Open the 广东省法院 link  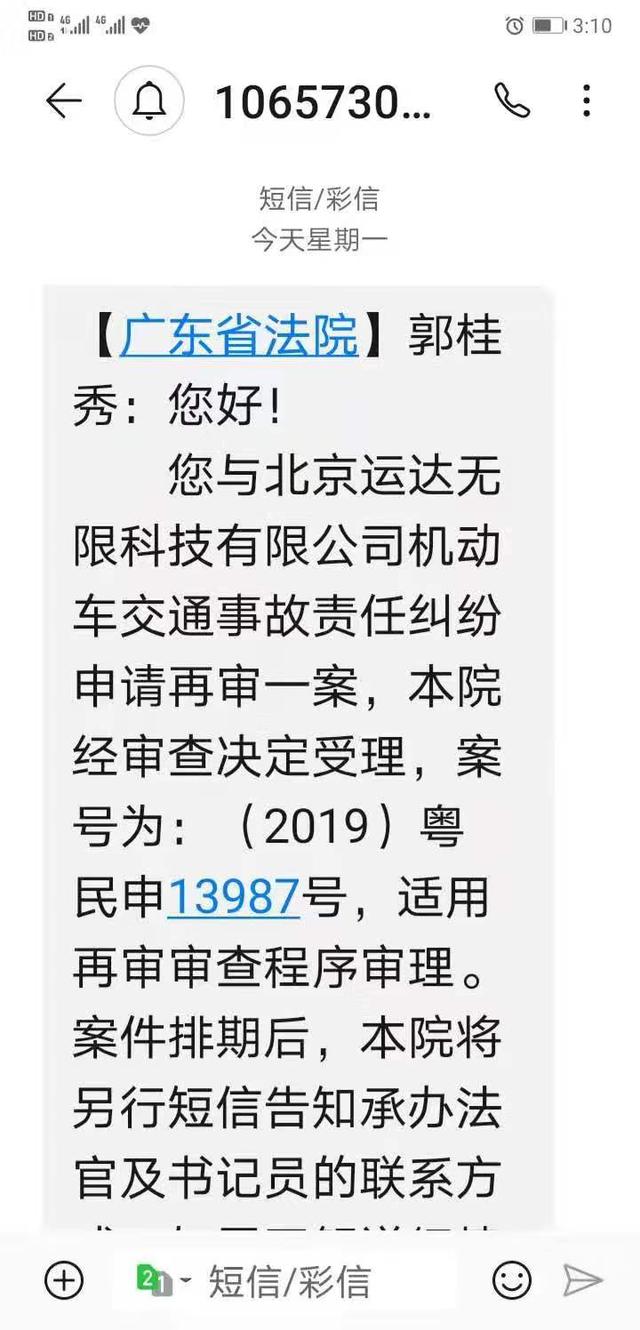click(x=238, y=337)
